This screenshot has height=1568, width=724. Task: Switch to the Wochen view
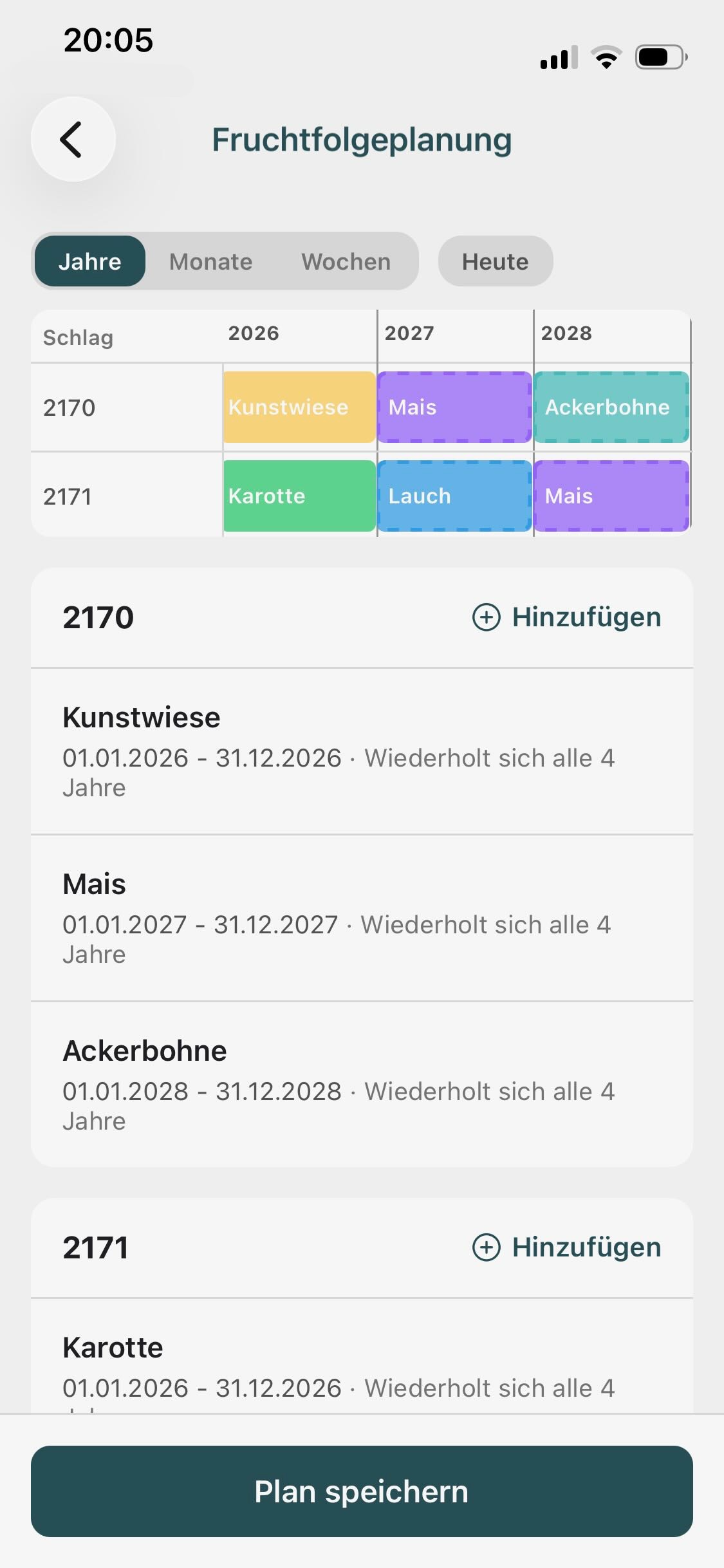[x=346, y=261]
